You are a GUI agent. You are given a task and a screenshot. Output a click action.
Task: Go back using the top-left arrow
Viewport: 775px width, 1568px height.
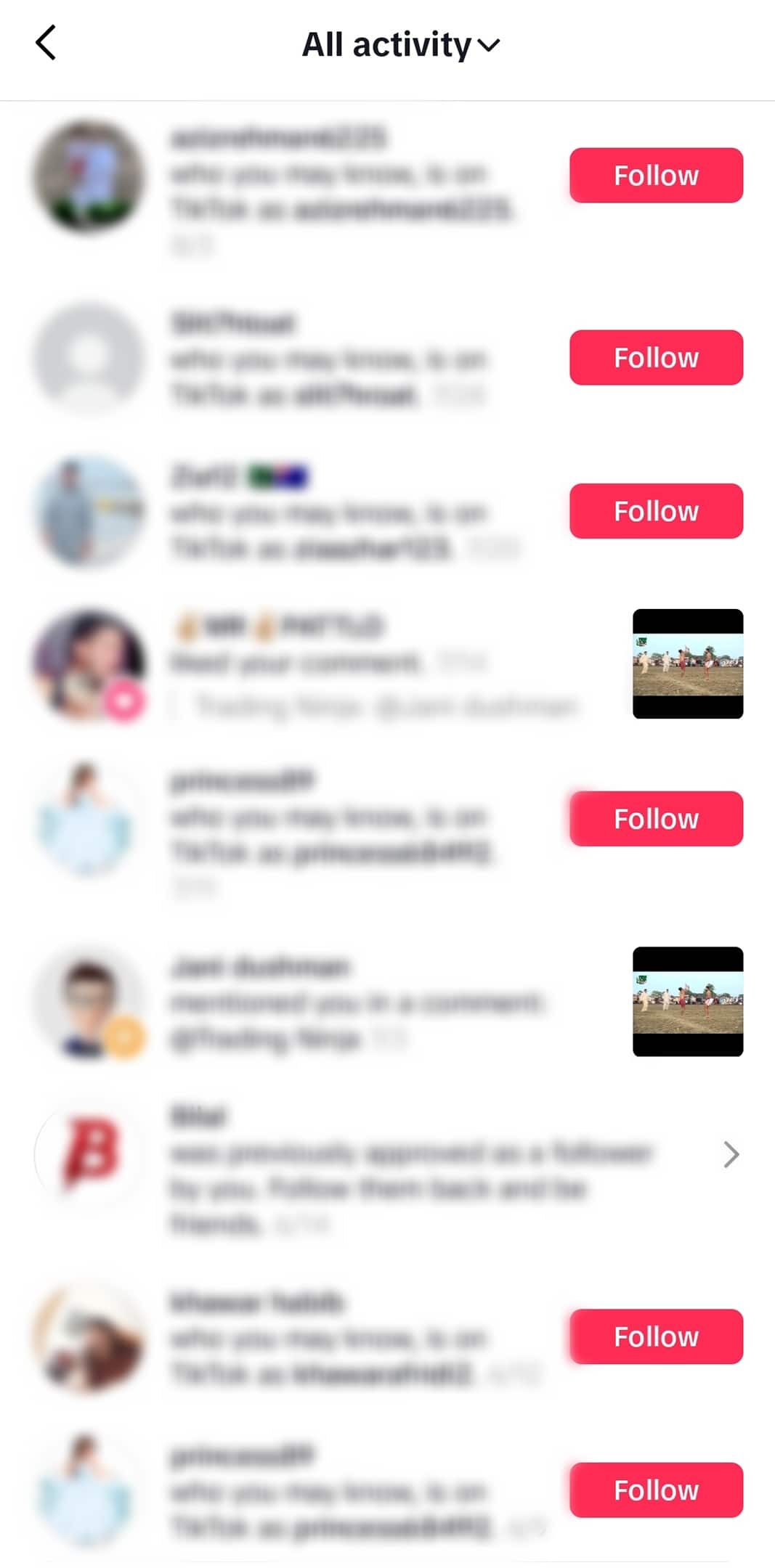[46, 43]
